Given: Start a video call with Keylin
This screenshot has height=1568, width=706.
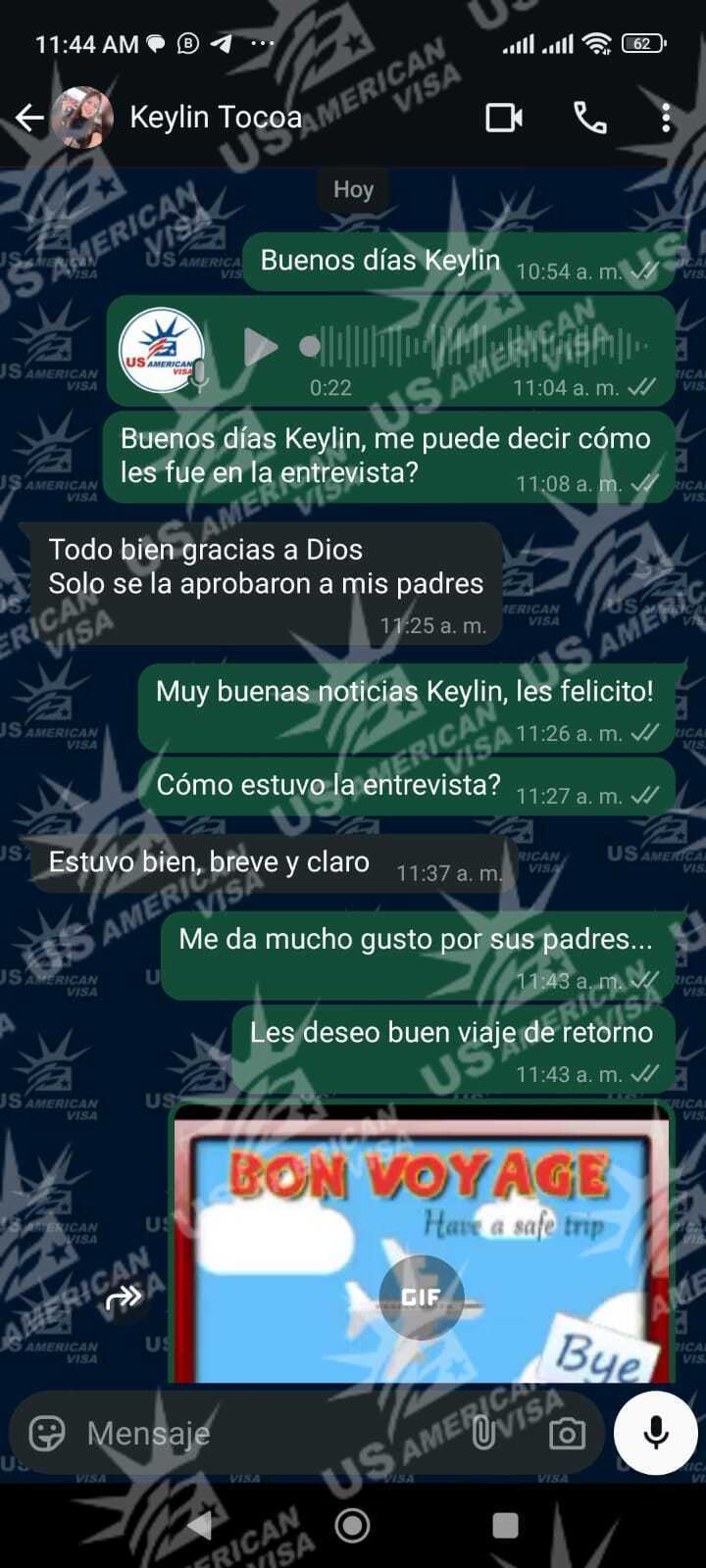Looking at the screenshot, I should (x=504, y=119).
